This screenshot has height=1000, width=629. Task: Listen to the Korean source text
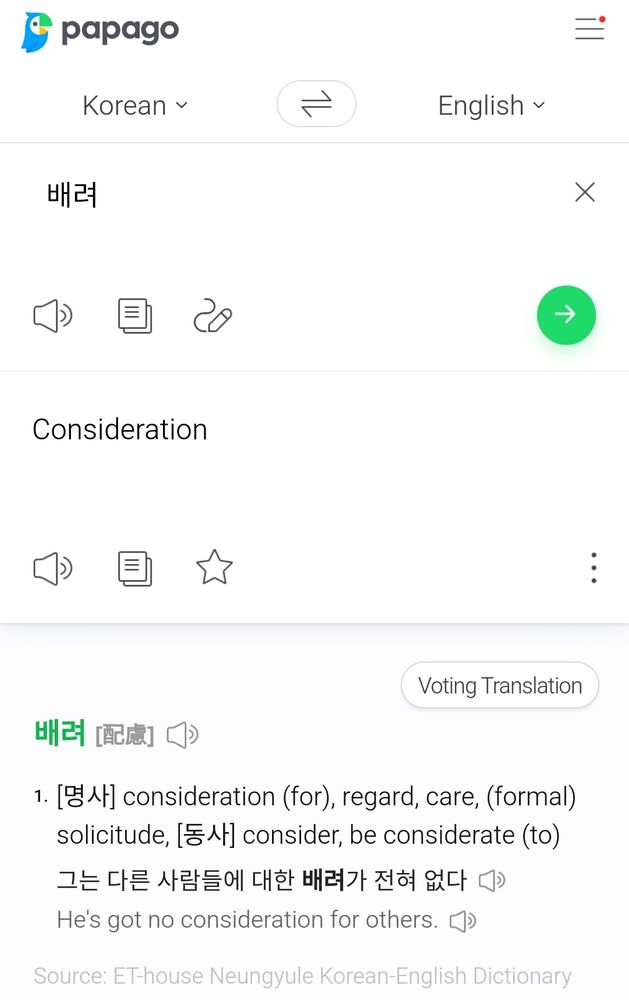[53, 317]
